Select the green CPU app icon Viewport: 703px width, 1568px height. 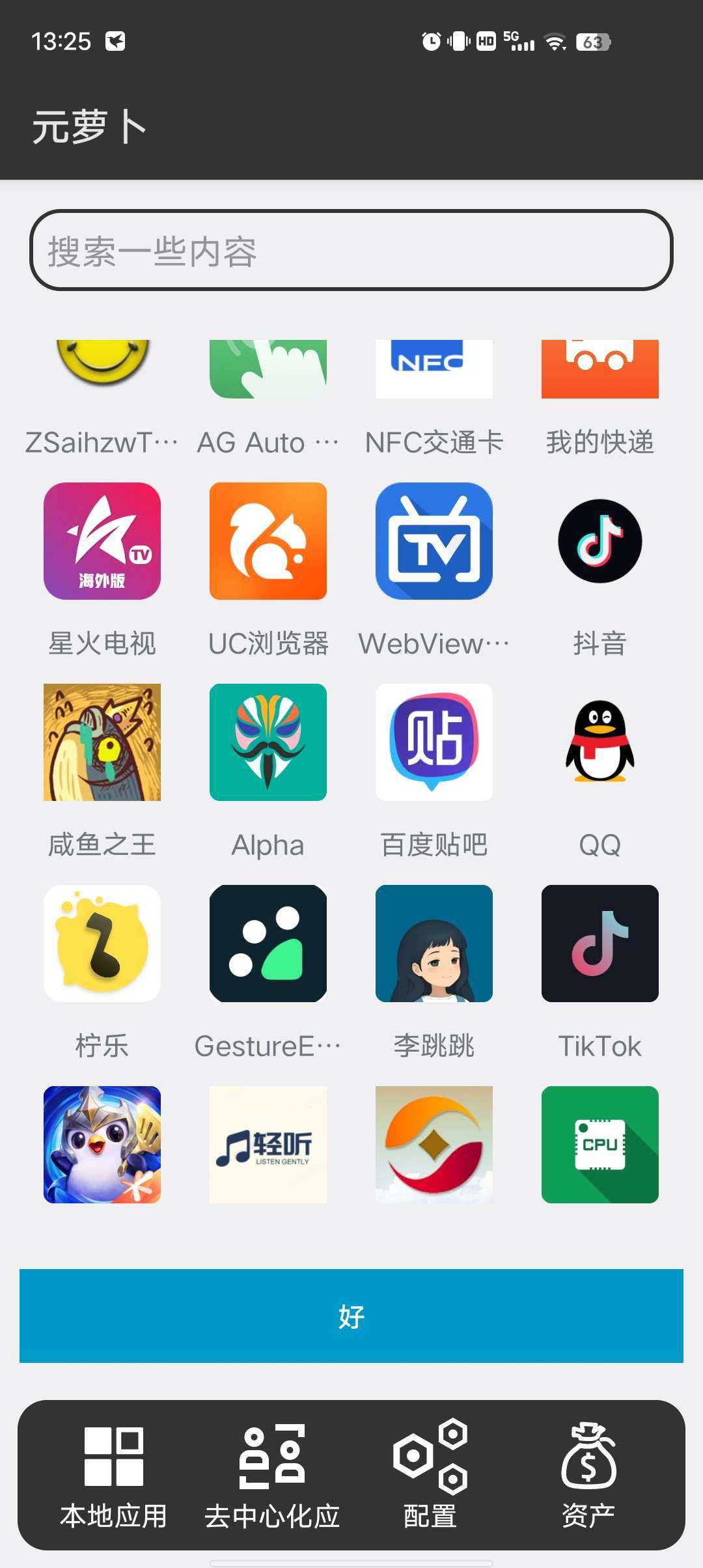point(600,1145)
